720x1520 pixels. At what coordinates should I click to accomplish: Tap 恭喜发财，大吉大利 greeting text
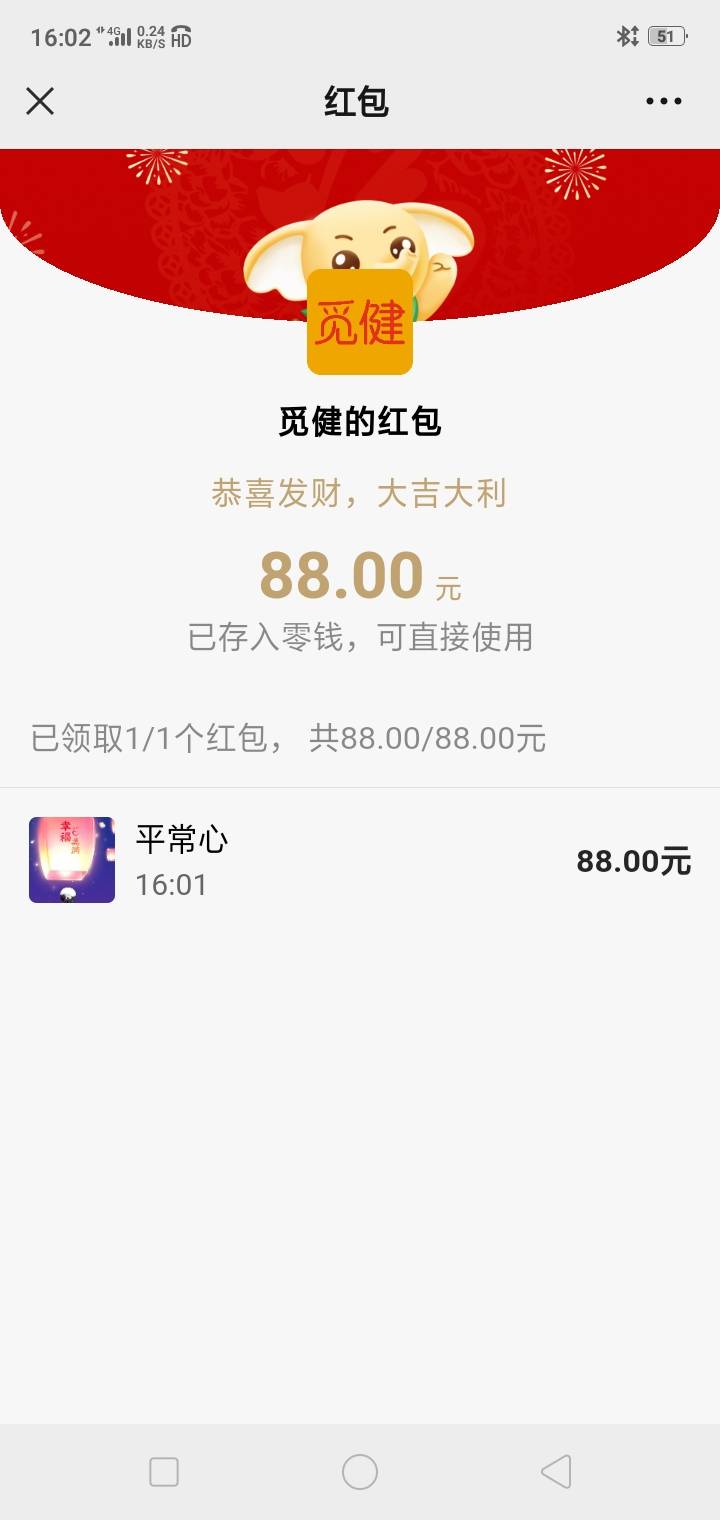click(x=359, y=493)
